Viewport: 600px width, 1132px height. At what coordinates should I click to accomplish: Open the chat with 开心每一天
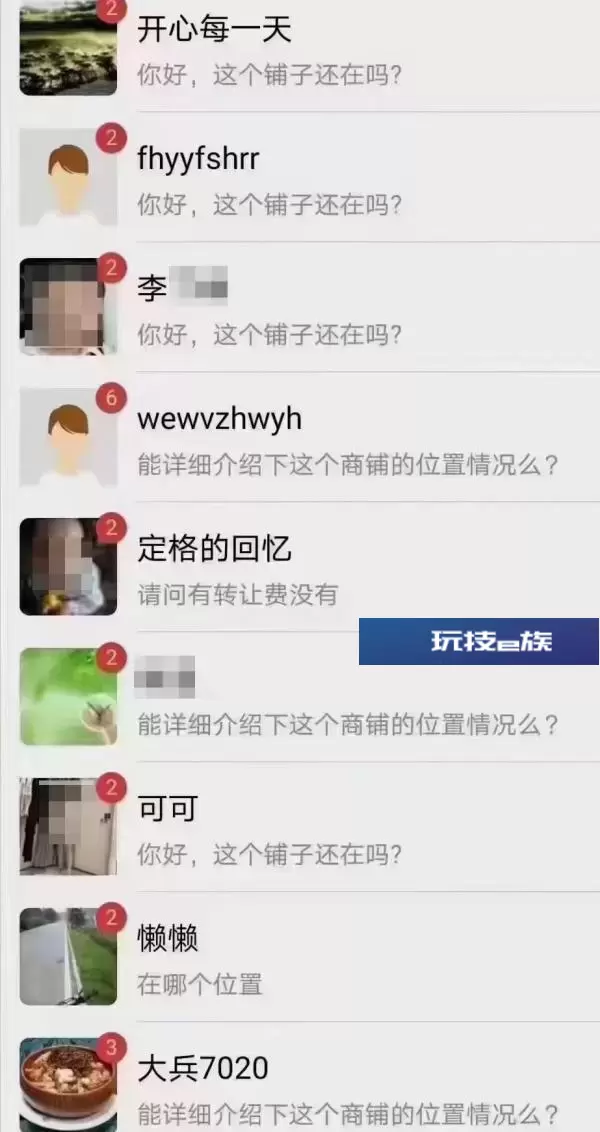[x=301, y=56]
